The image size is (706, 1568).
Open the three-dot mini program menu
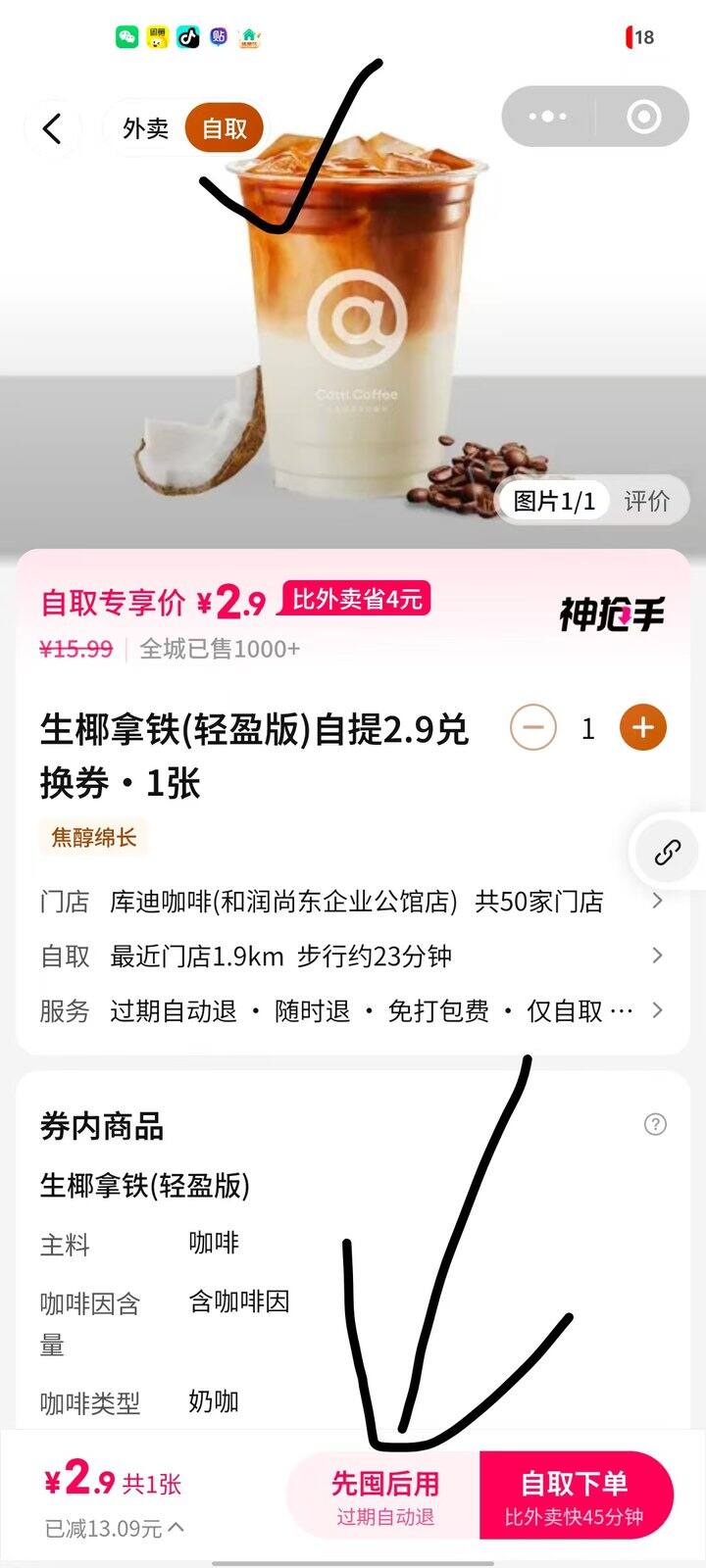pos(547,117)
